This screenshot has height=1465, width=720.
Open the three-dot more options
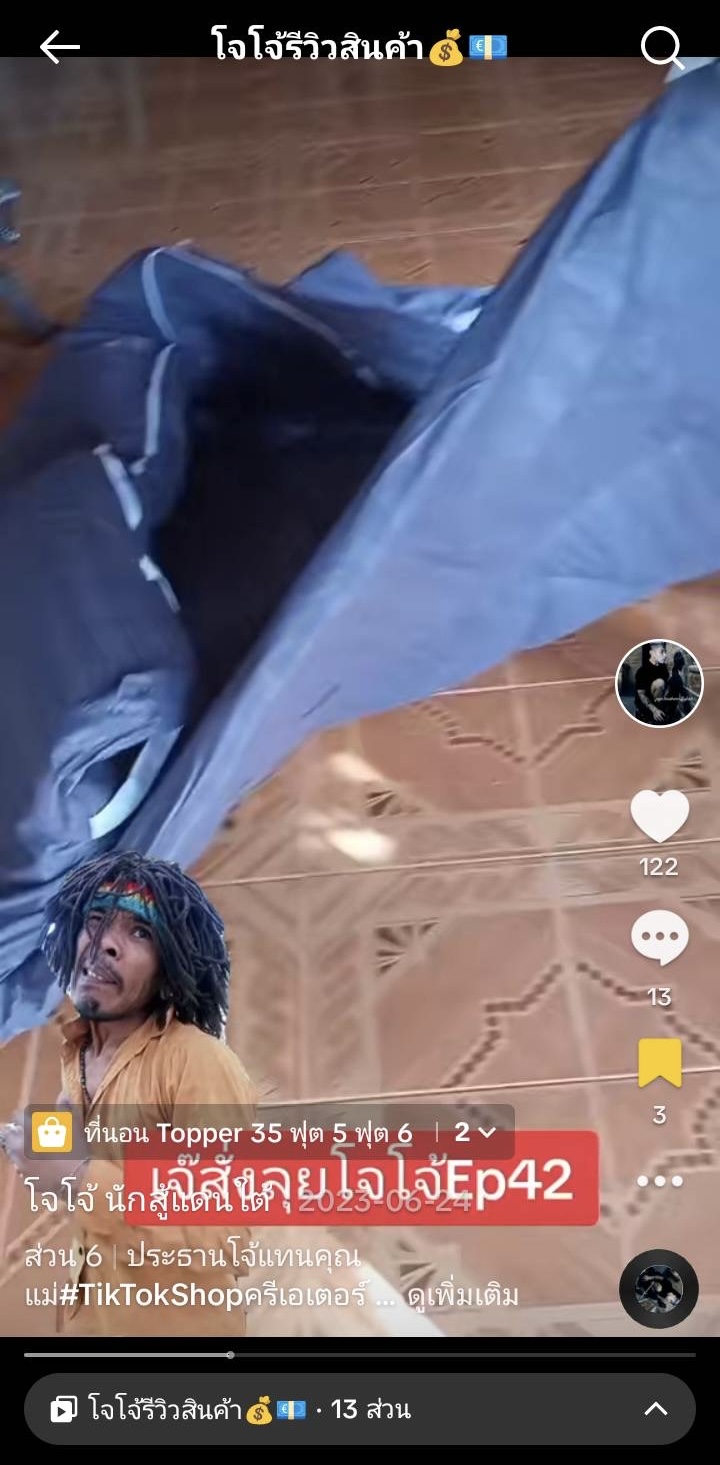click(x=659, y=1181)
